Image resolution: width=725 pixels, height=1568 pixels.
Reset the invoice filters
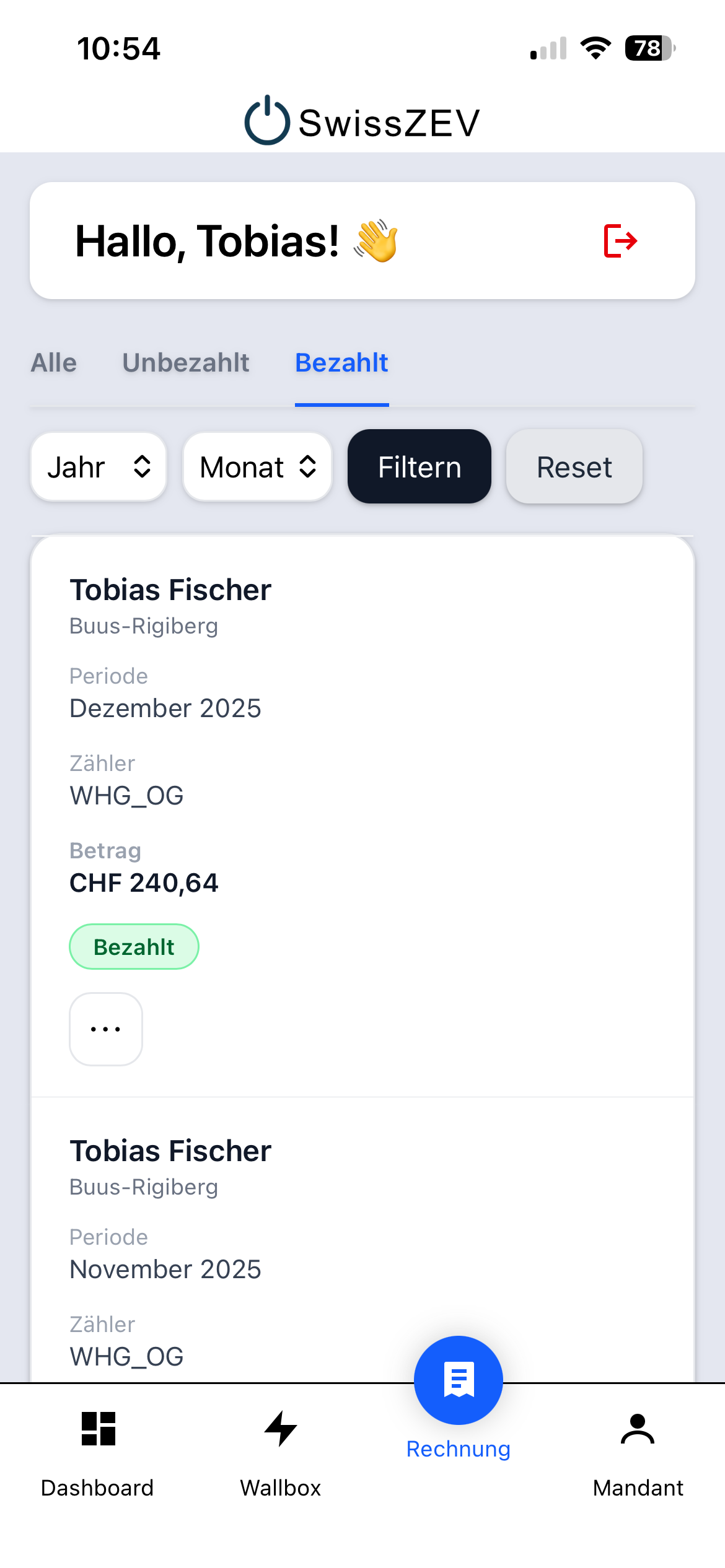coord(573,466)
